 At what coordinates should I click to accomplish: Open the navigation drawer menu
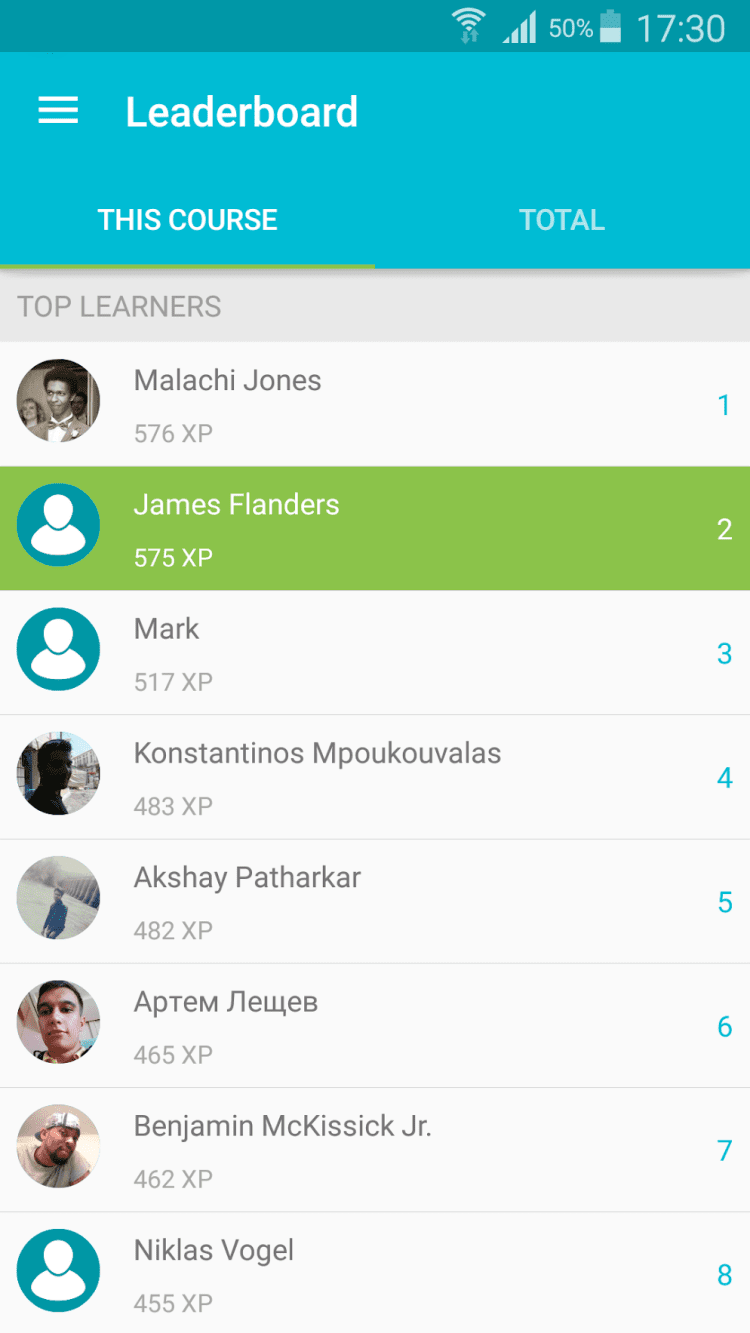coord(58,111)
